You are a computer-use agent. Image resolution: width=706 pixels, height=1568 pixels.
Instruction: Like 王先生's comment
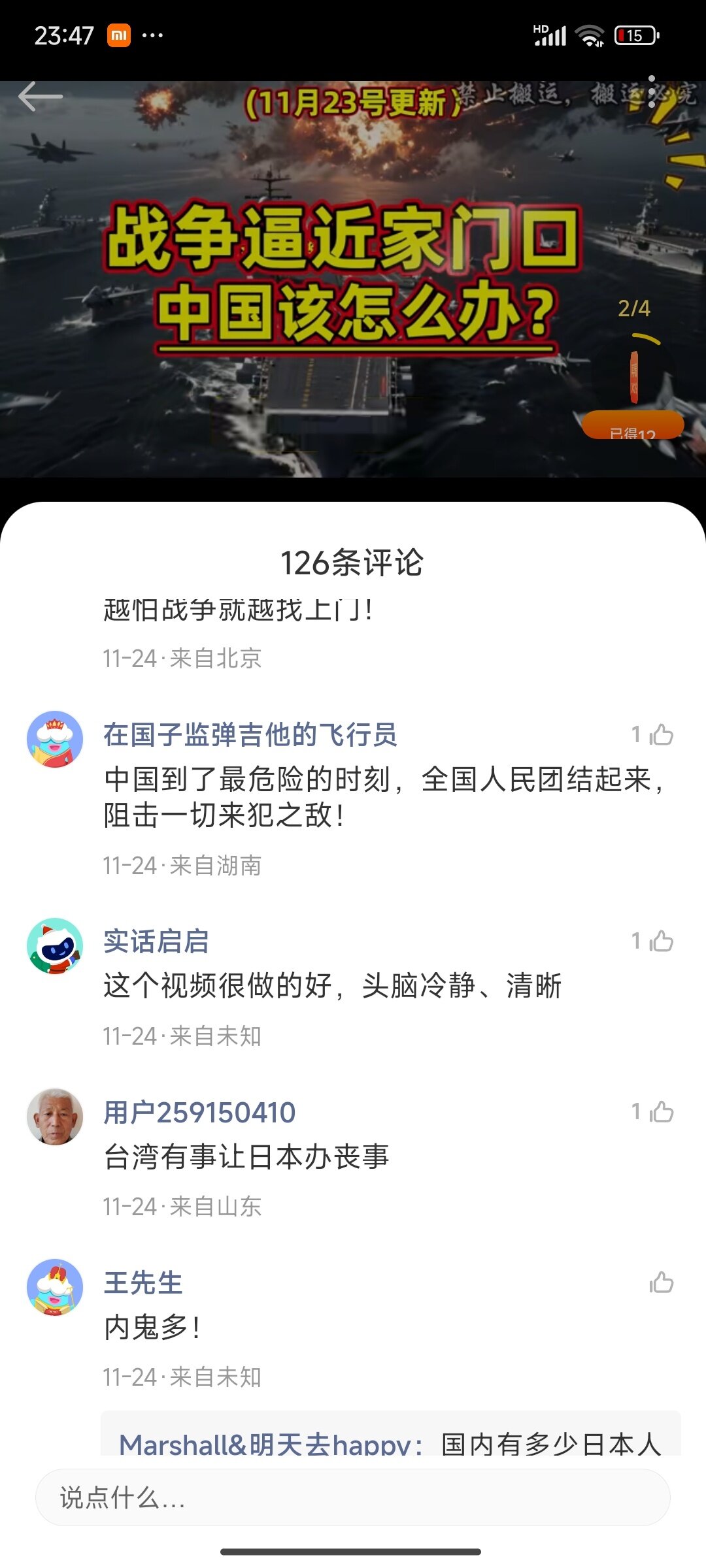[661, 1282]
